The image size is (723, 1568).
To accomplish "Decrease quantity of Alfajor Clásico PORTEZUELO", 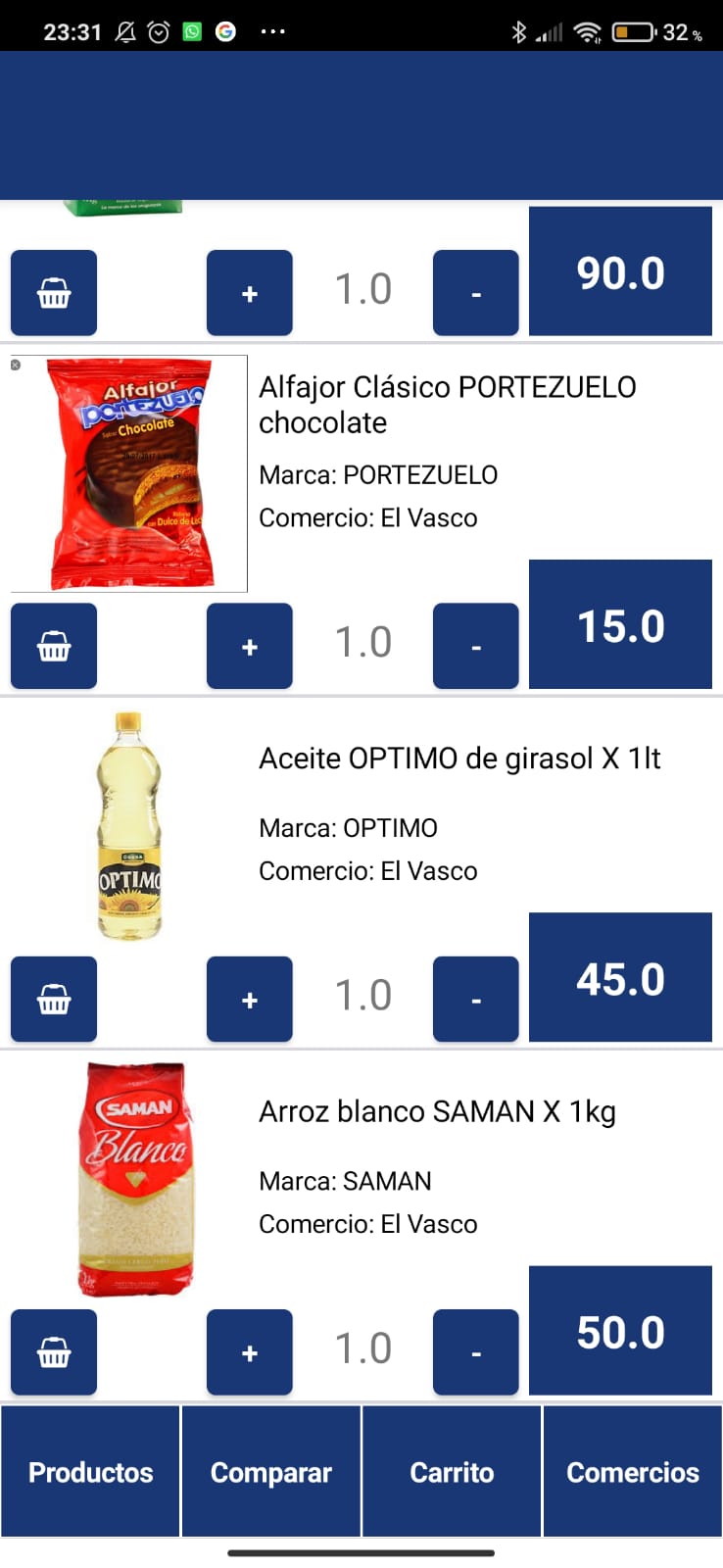I will (475, 646).
